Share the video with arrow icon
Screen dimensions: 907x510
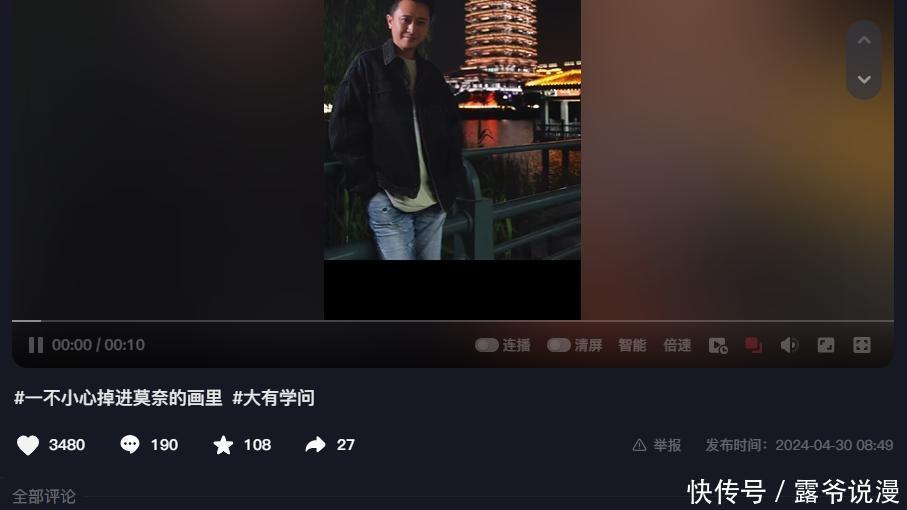click(x=316, y=445)
